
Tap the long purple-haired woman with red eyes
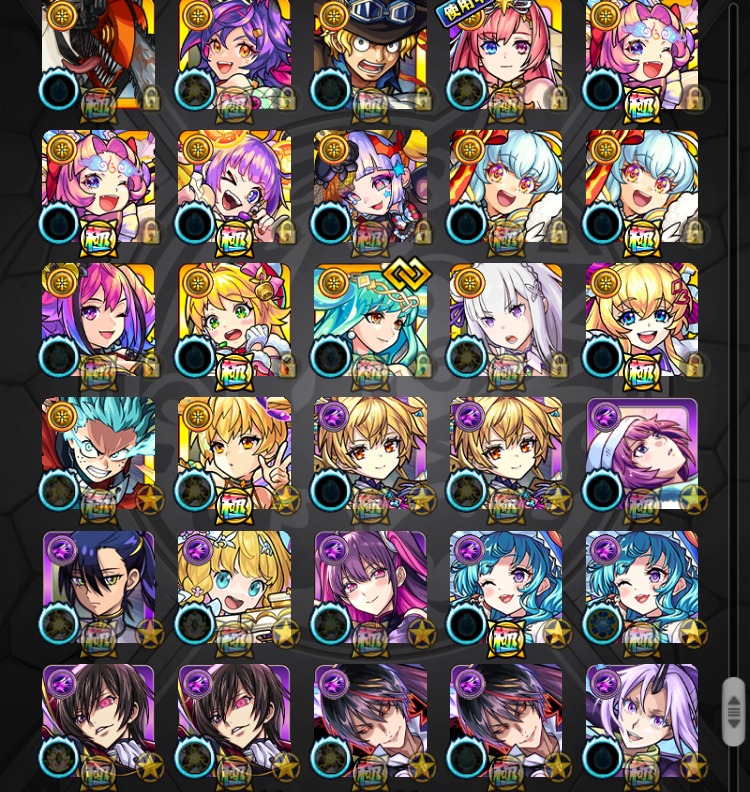(x=370, y=588)
